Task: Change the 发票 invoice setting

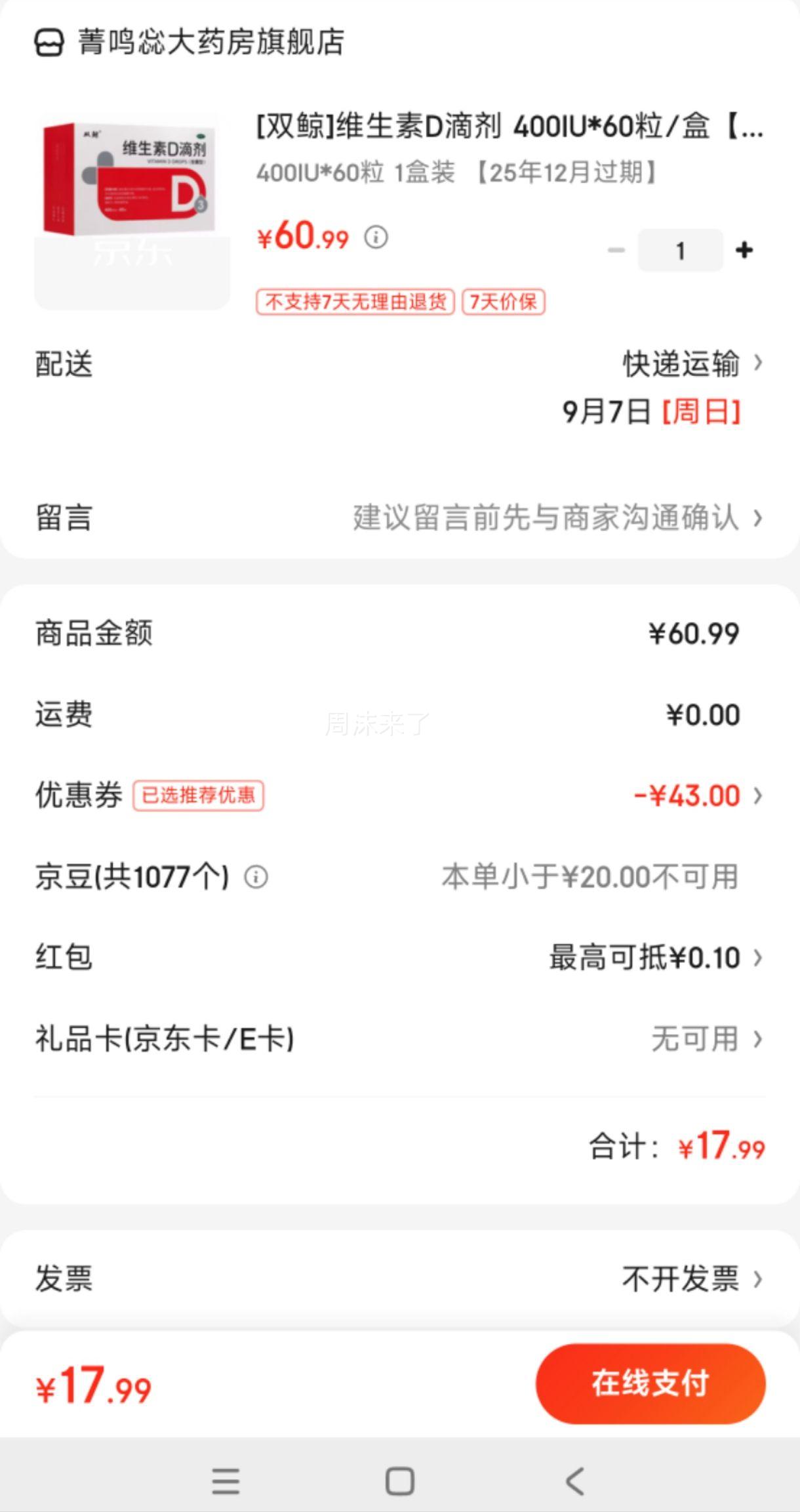Action: tap(692, 1278)
